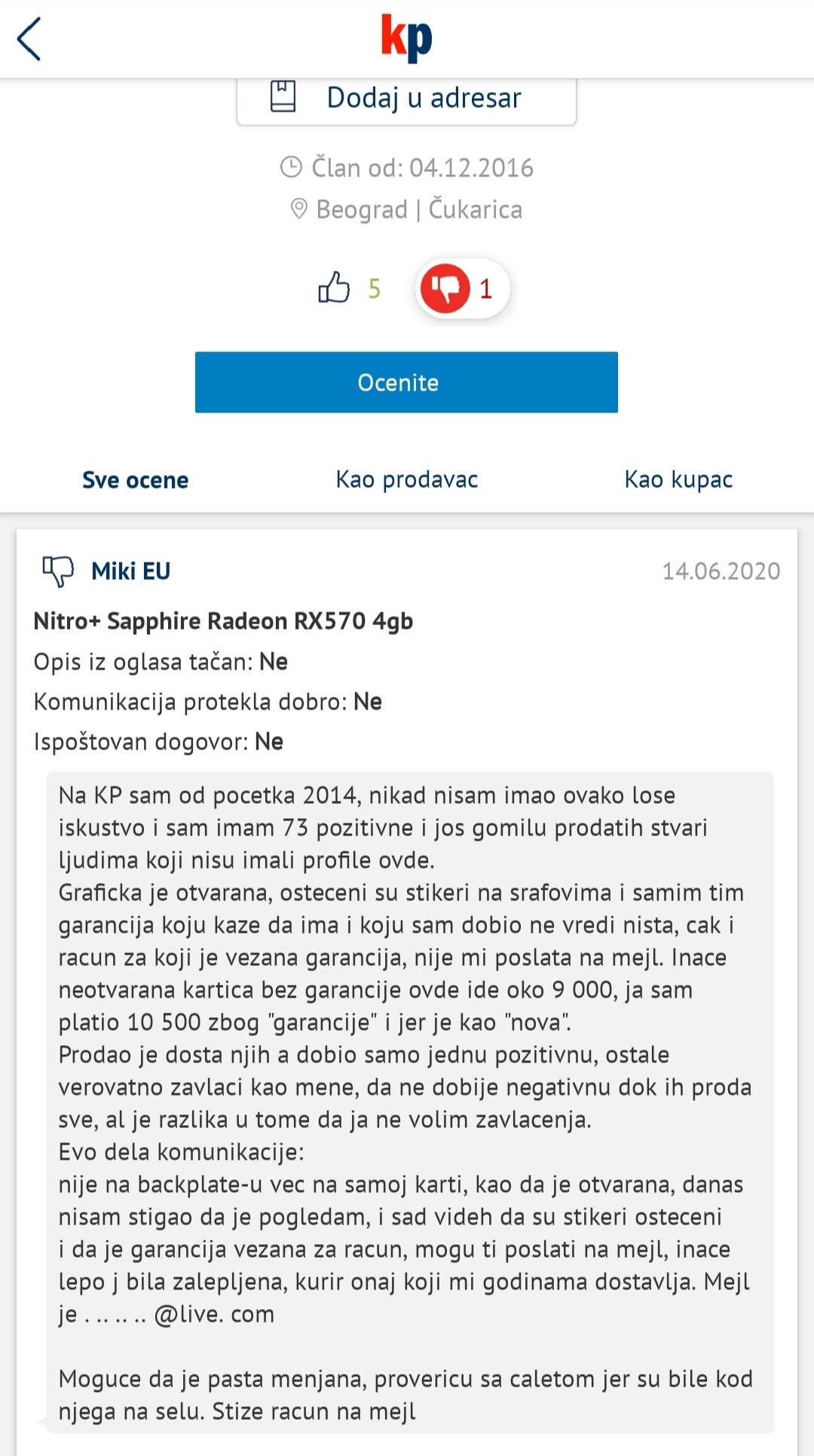
Task: Select the Kao prodavac tab
Action: (x=407, y=480)
